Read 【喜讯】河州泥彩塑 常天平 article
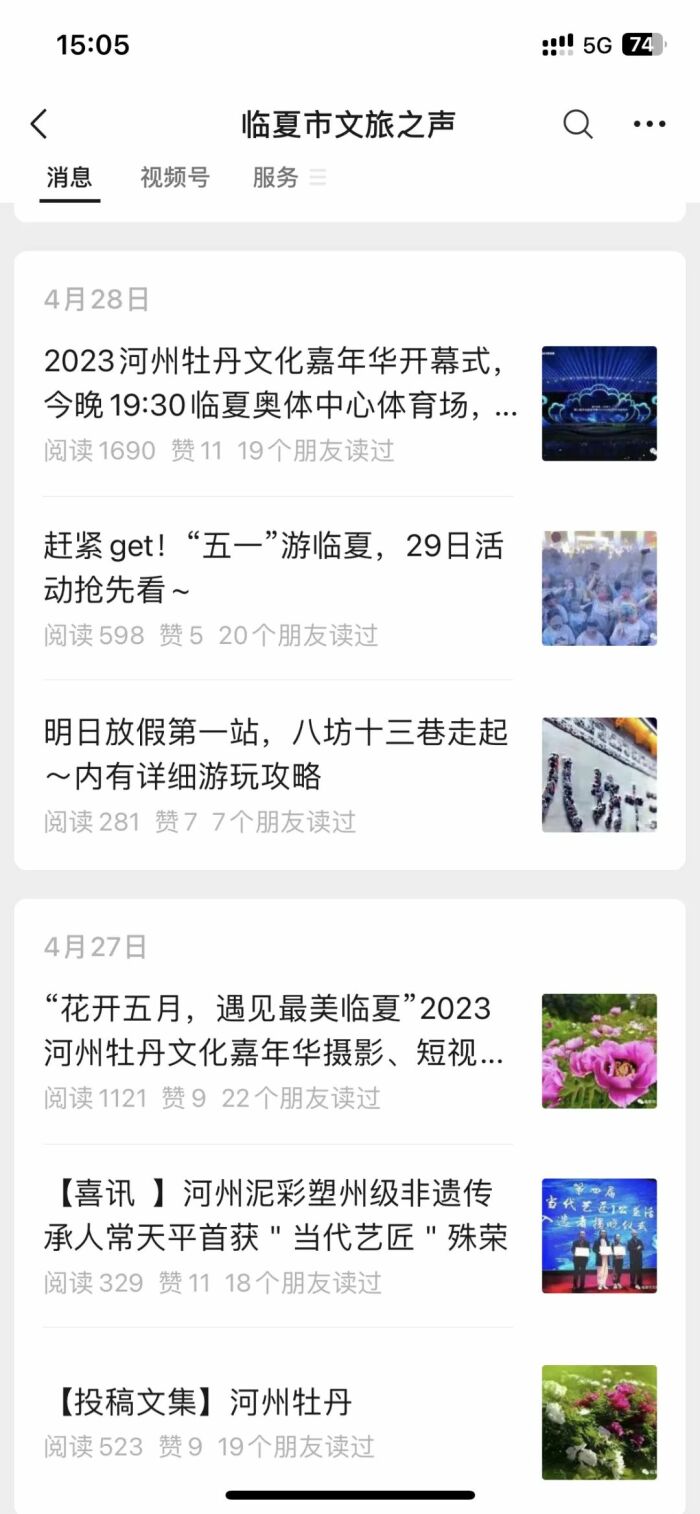This screenshot has width=700, height=1514. click(275, 1215)
